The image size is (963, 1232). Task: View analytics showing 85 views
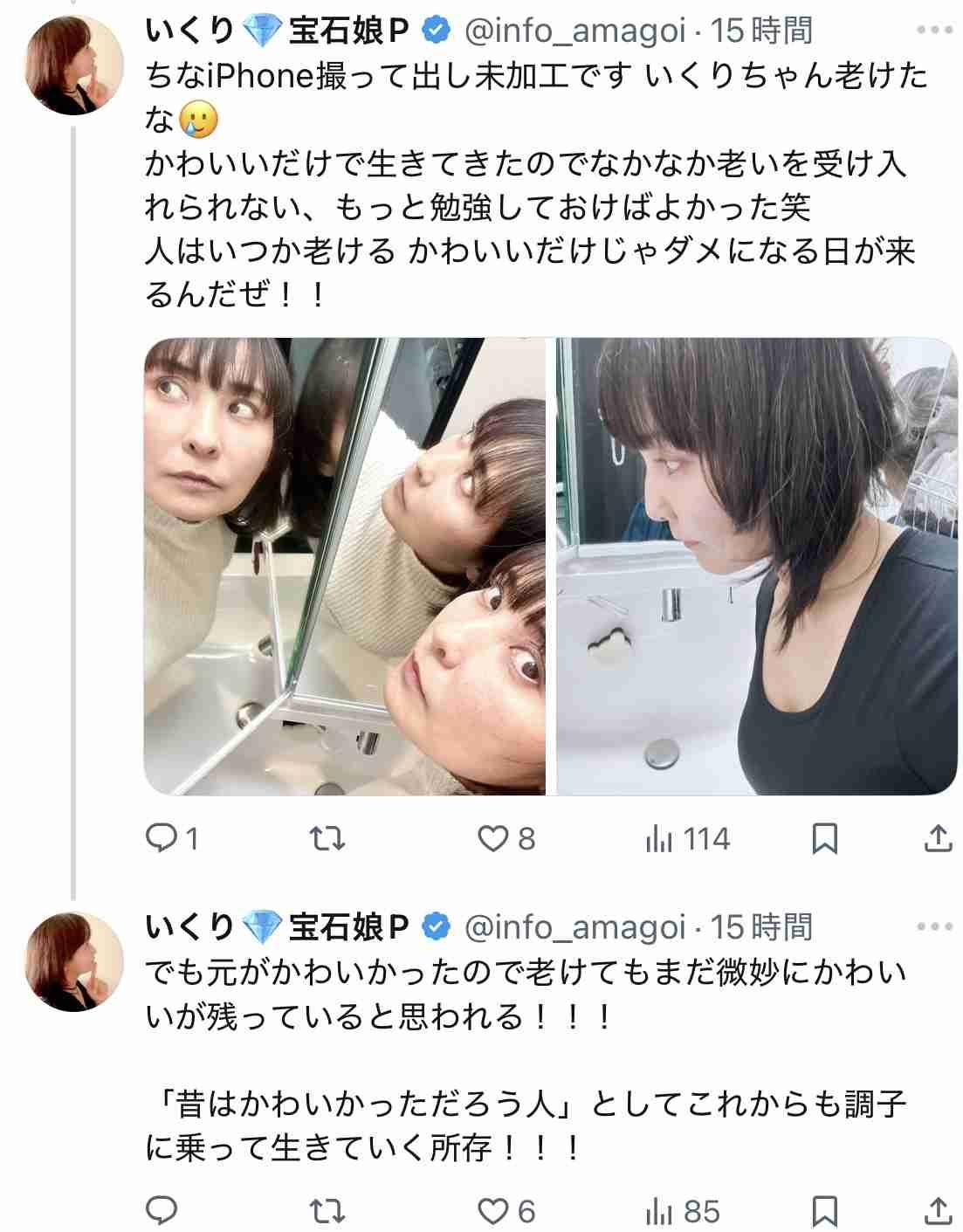click(x=682, y=1211)
